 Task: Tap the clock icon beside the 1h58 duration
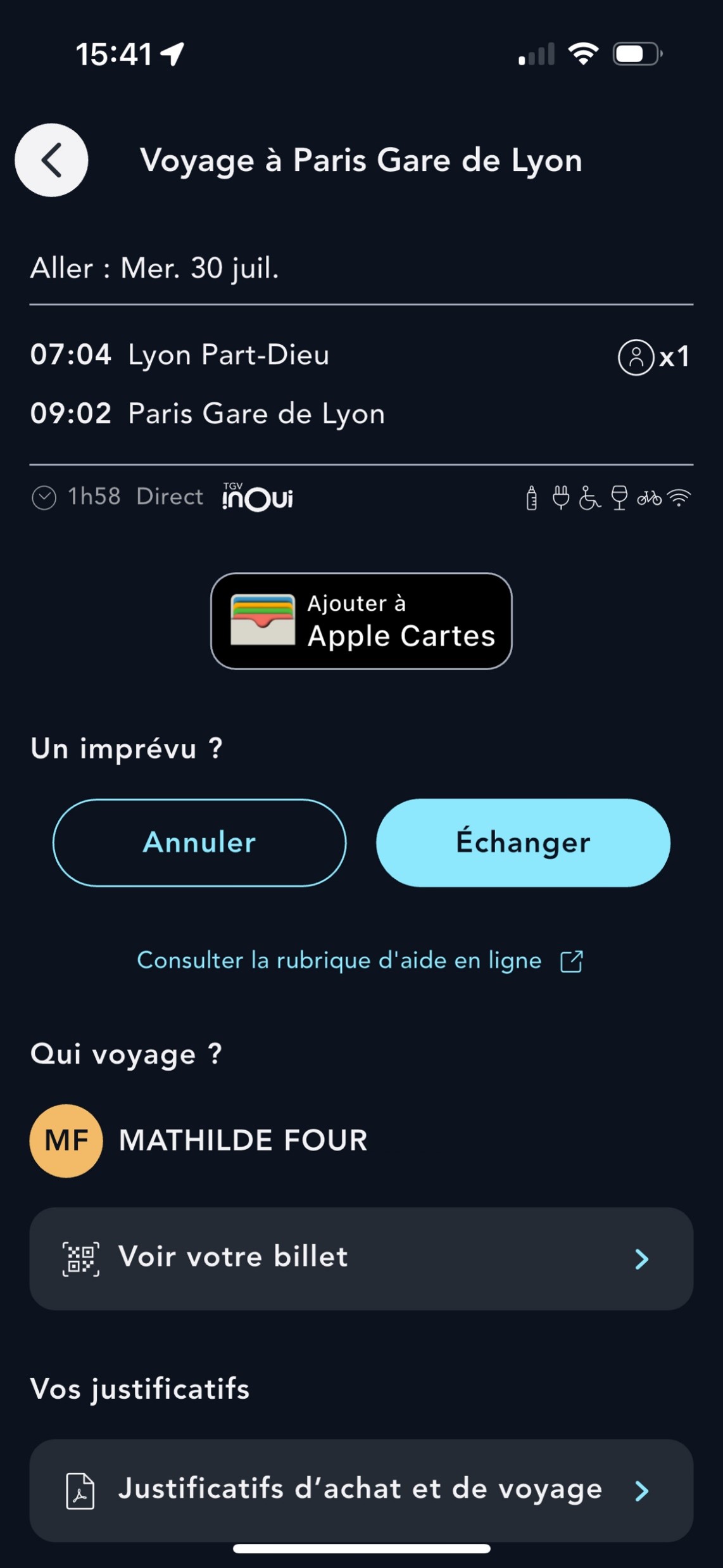point(44,497)
